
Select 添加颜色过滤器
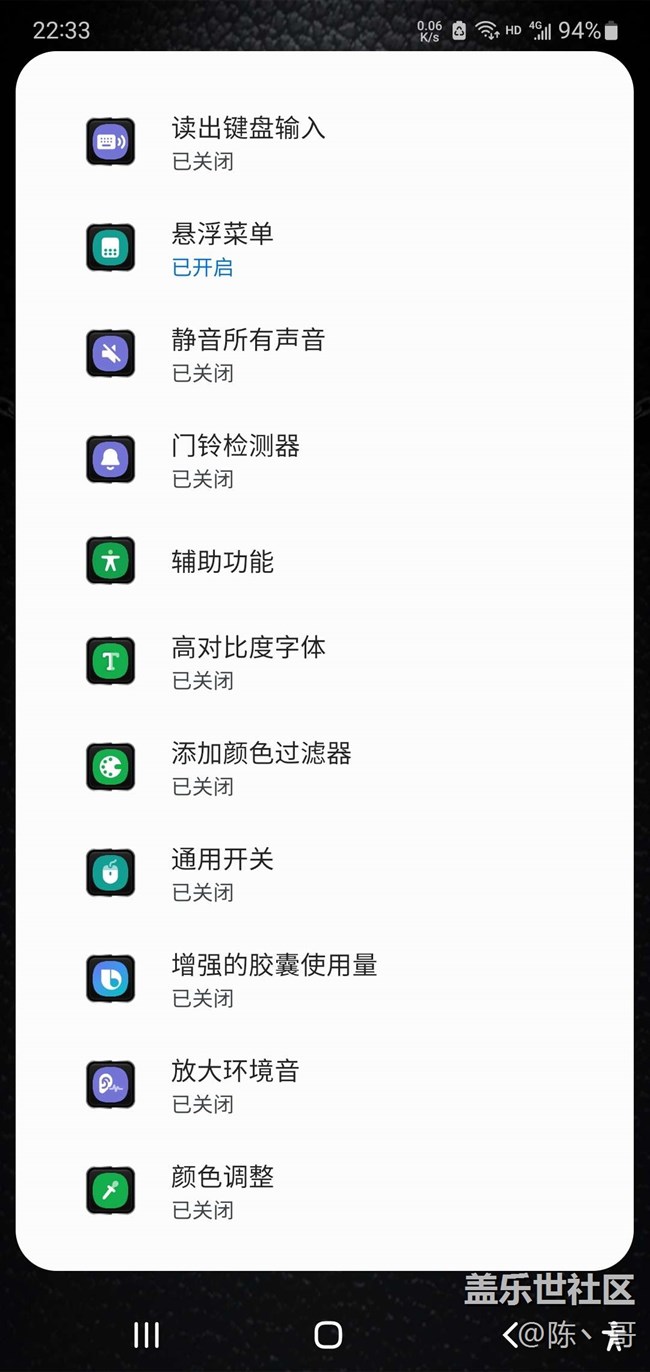[324, 768]
